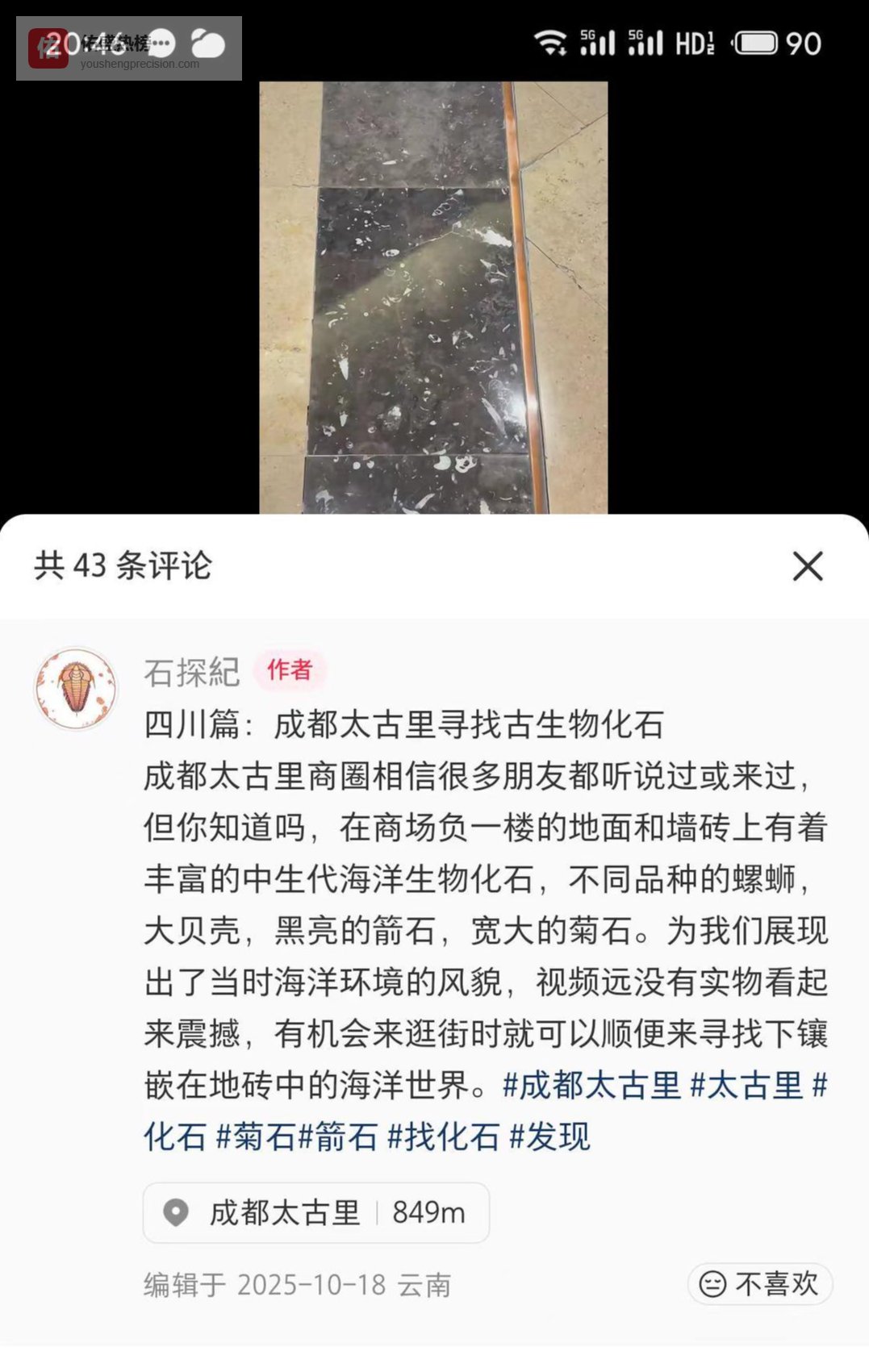Close the comments panel

(x=807, y=566)
